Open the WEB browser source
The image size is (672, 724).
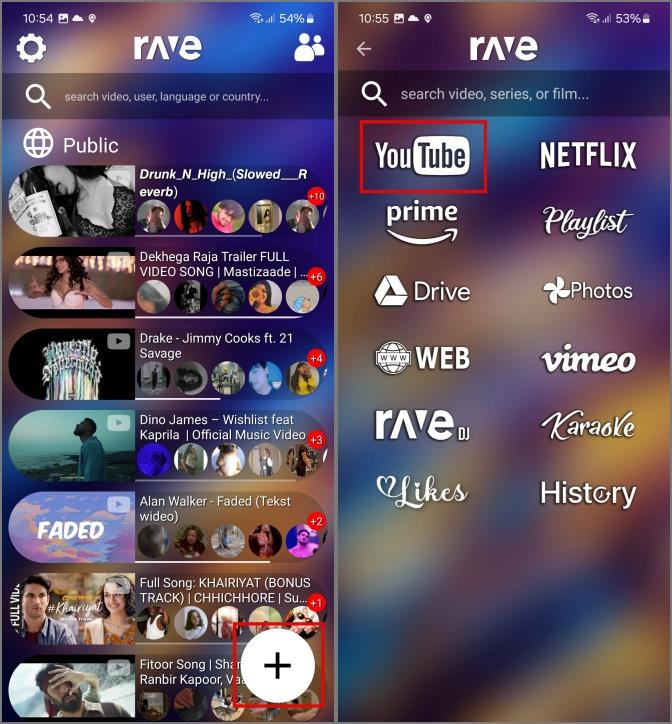pos(422,358)
